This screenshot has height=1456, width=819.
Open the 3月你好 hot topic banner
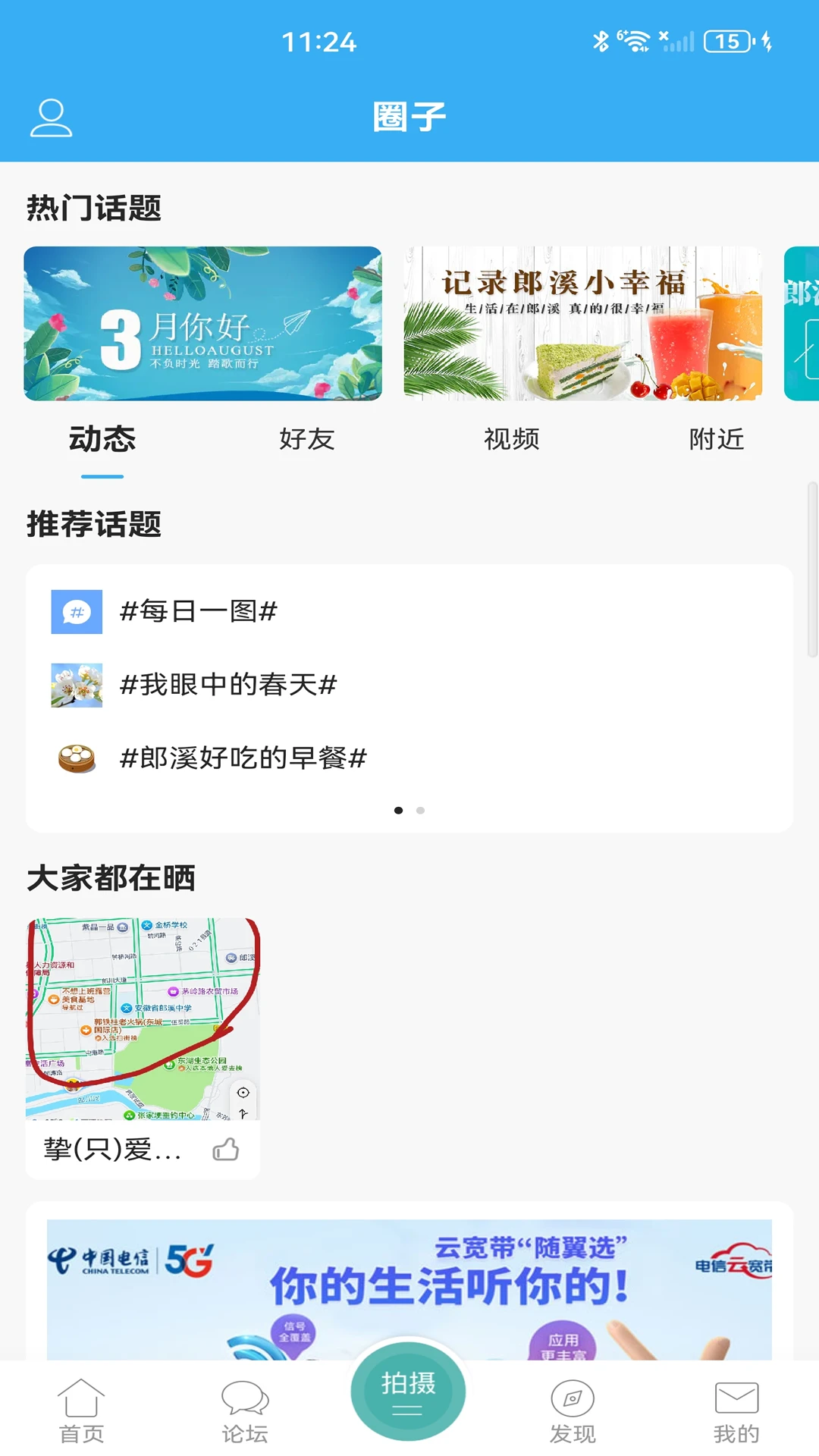coord(202,323)
